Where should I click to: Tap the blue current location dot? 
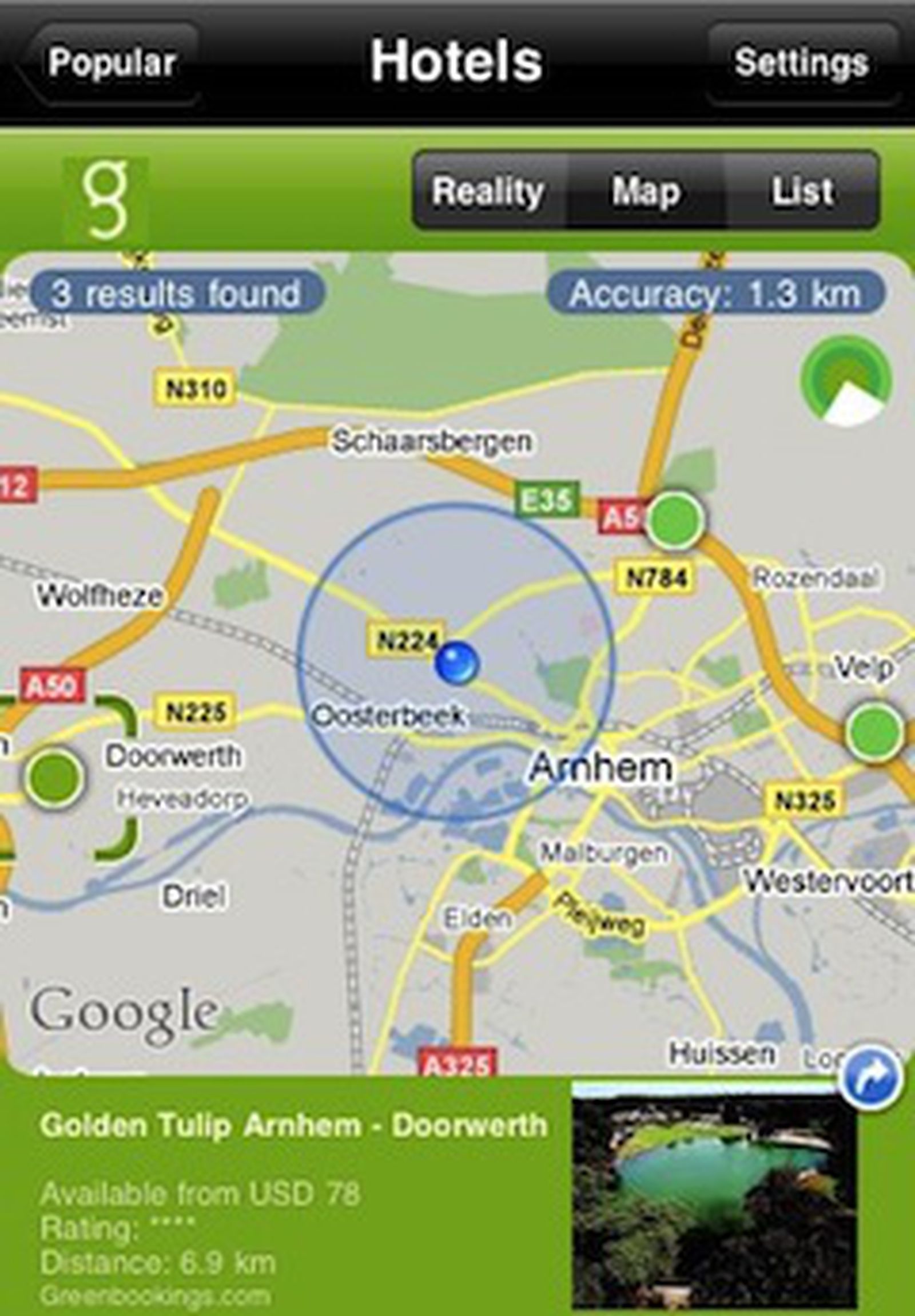[455, 663]
